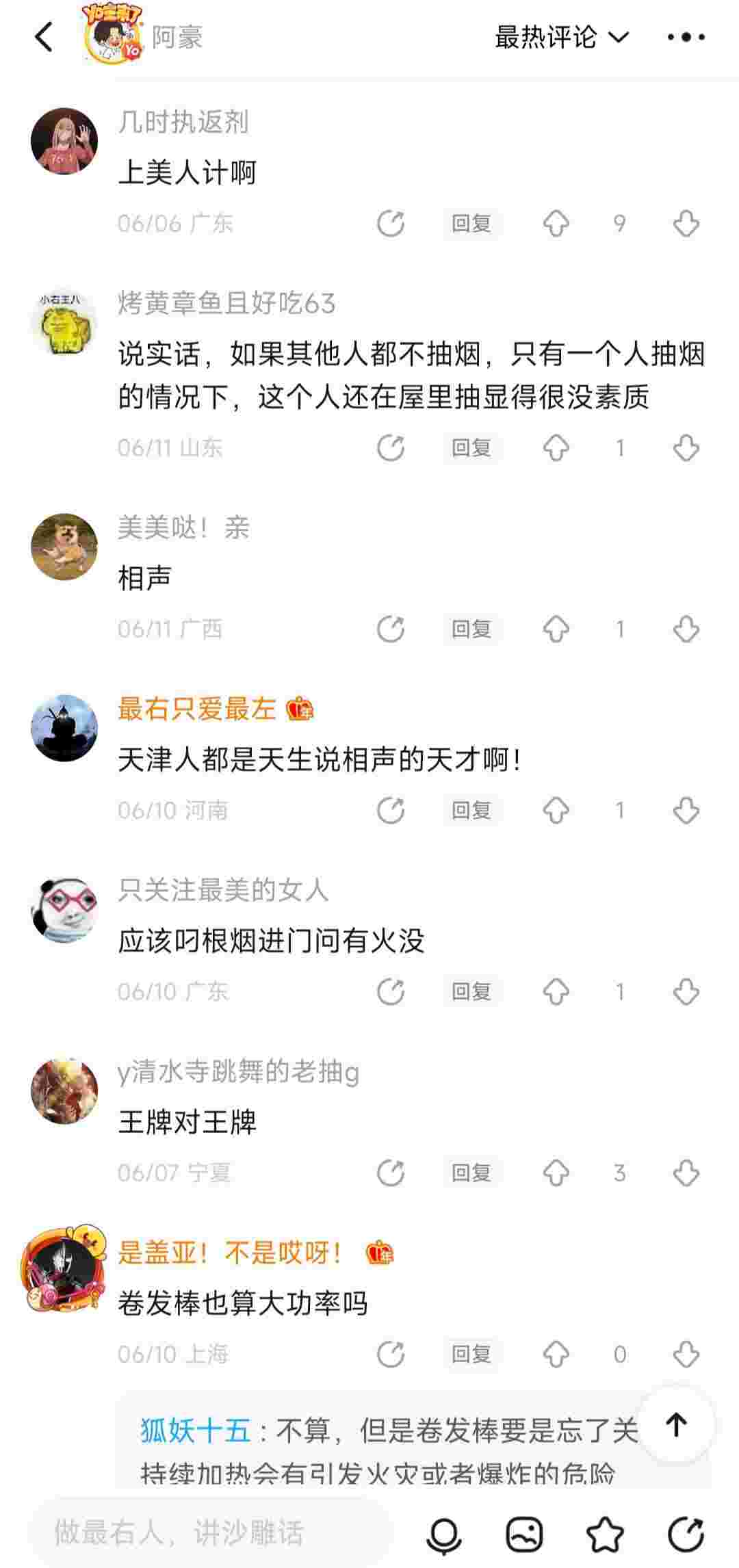Screen dimensions: 739x1568
Task: Upvote the comment 上美人计啊
Action: (556, 223)
